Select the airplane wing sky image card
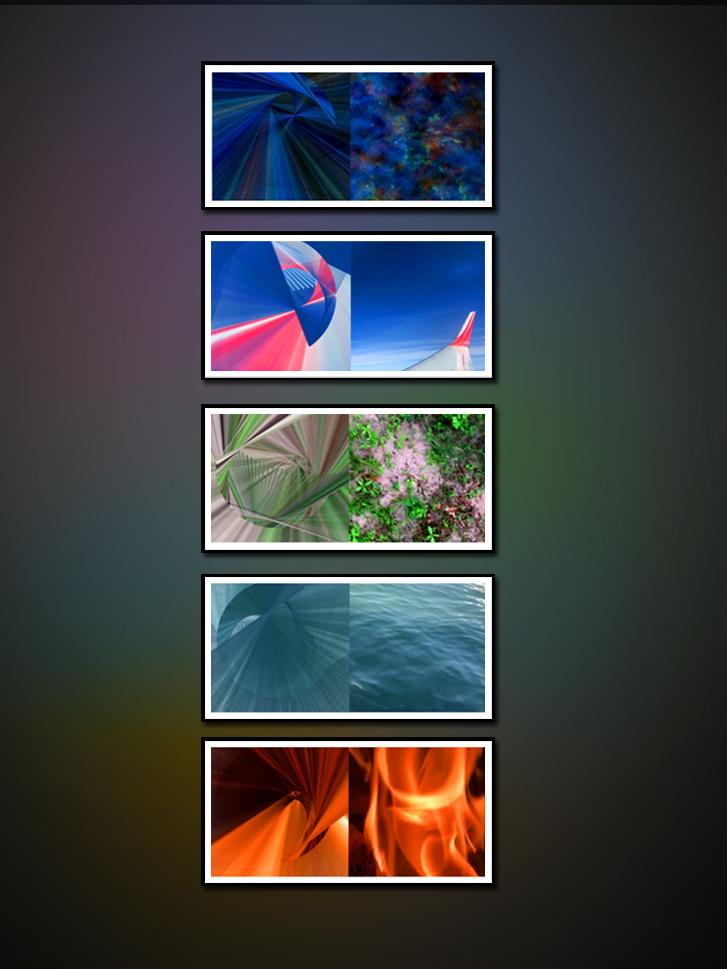This screenshot has height=969, width=727. click(x=348, y=306)
